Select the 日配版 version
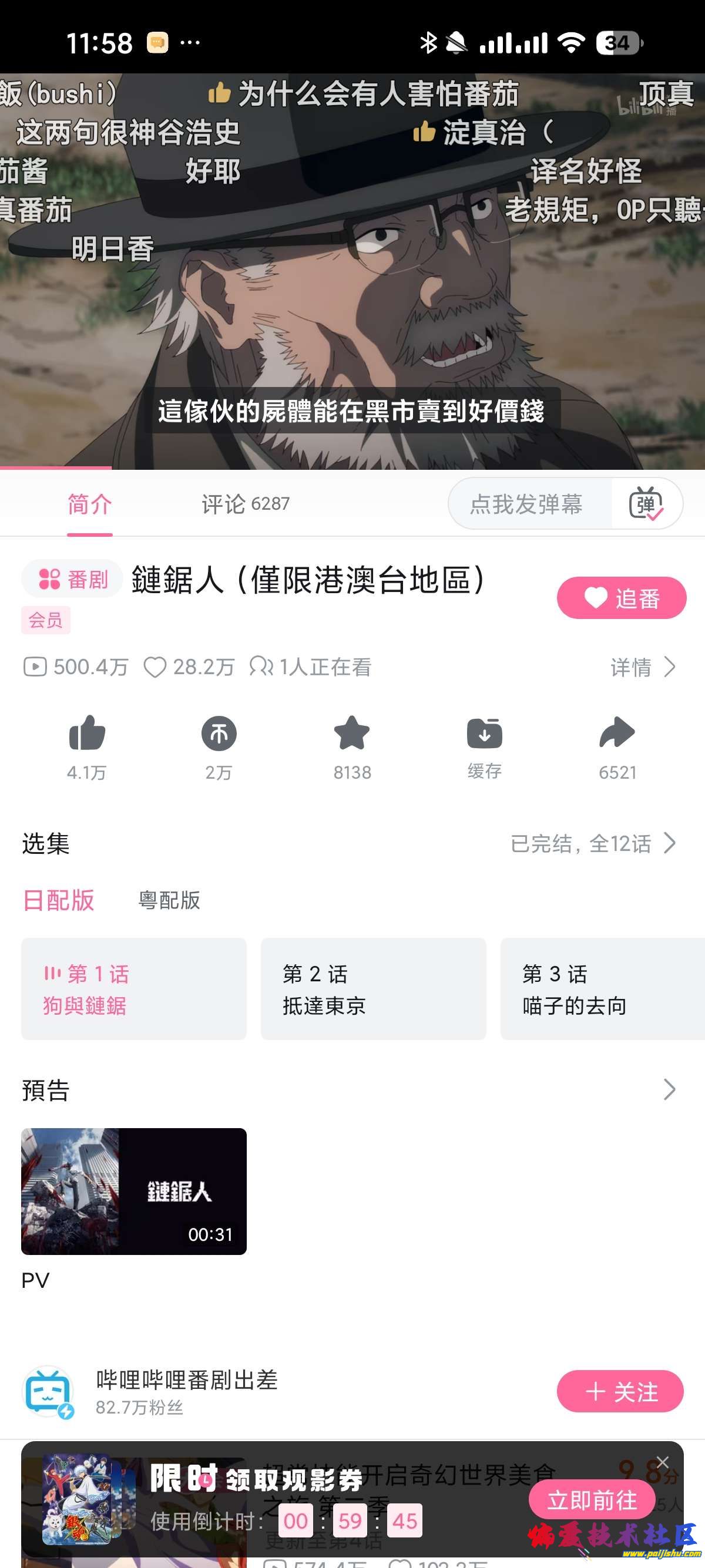The height and width of the screenshot is (1568, 705). pos(58,900)
